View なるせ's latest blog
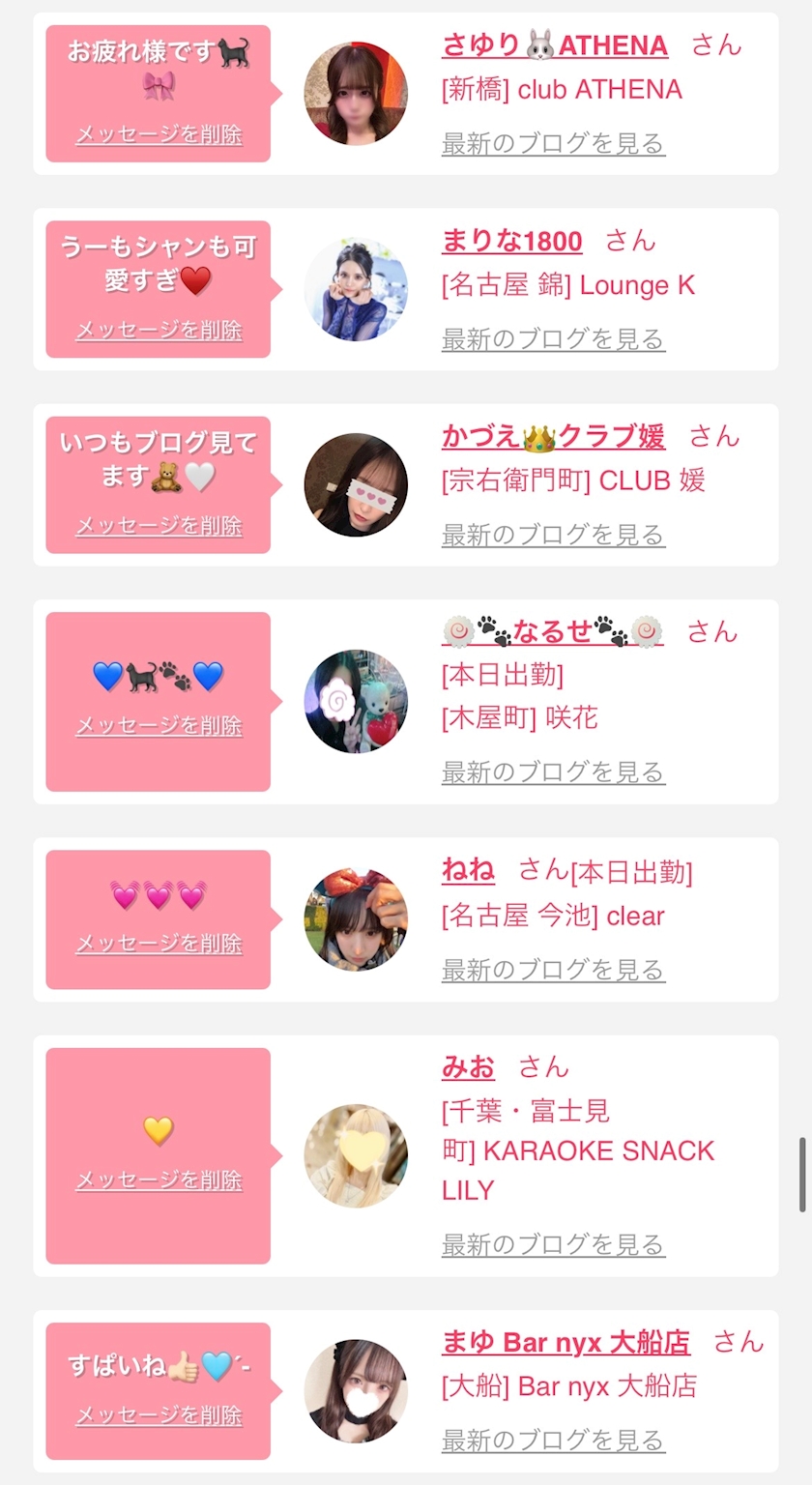The height and width of the screenshot is (1485, 812). pos(553,772)
